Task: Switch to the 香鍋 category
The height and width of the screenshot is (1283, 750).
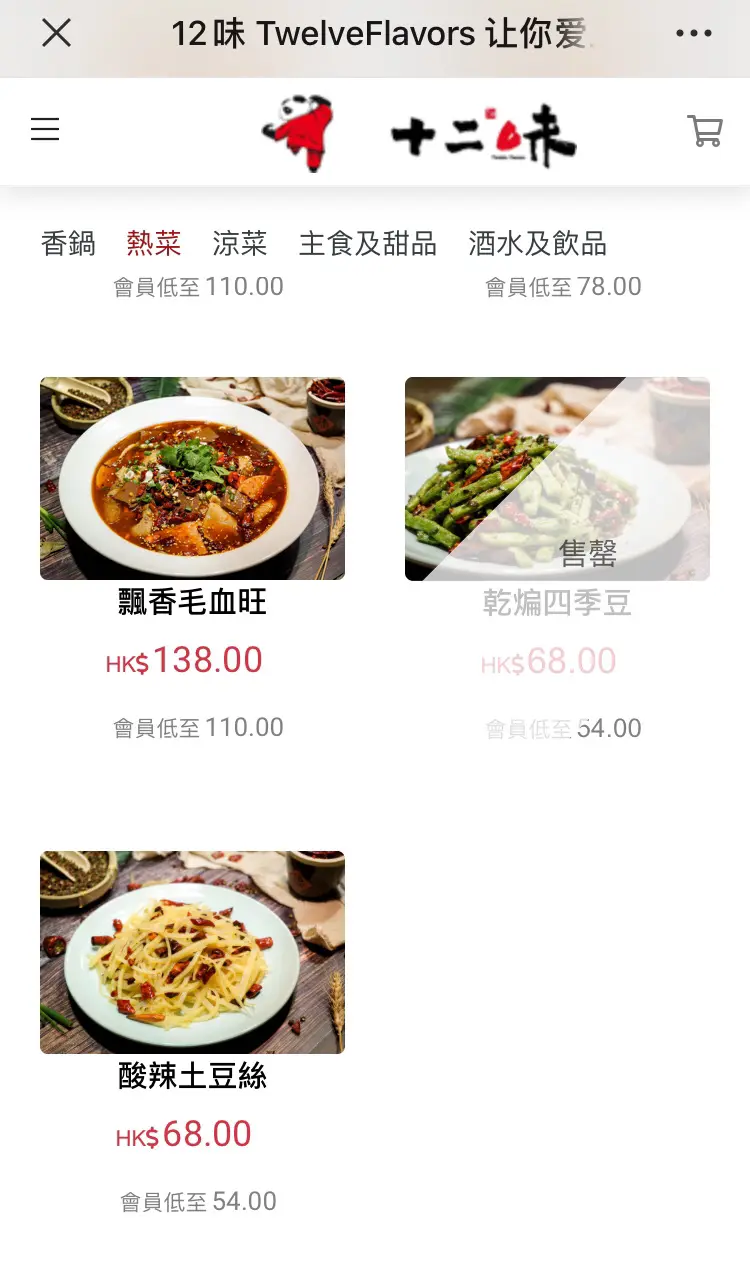Action: pyautogui.click(x=68, y=243)
